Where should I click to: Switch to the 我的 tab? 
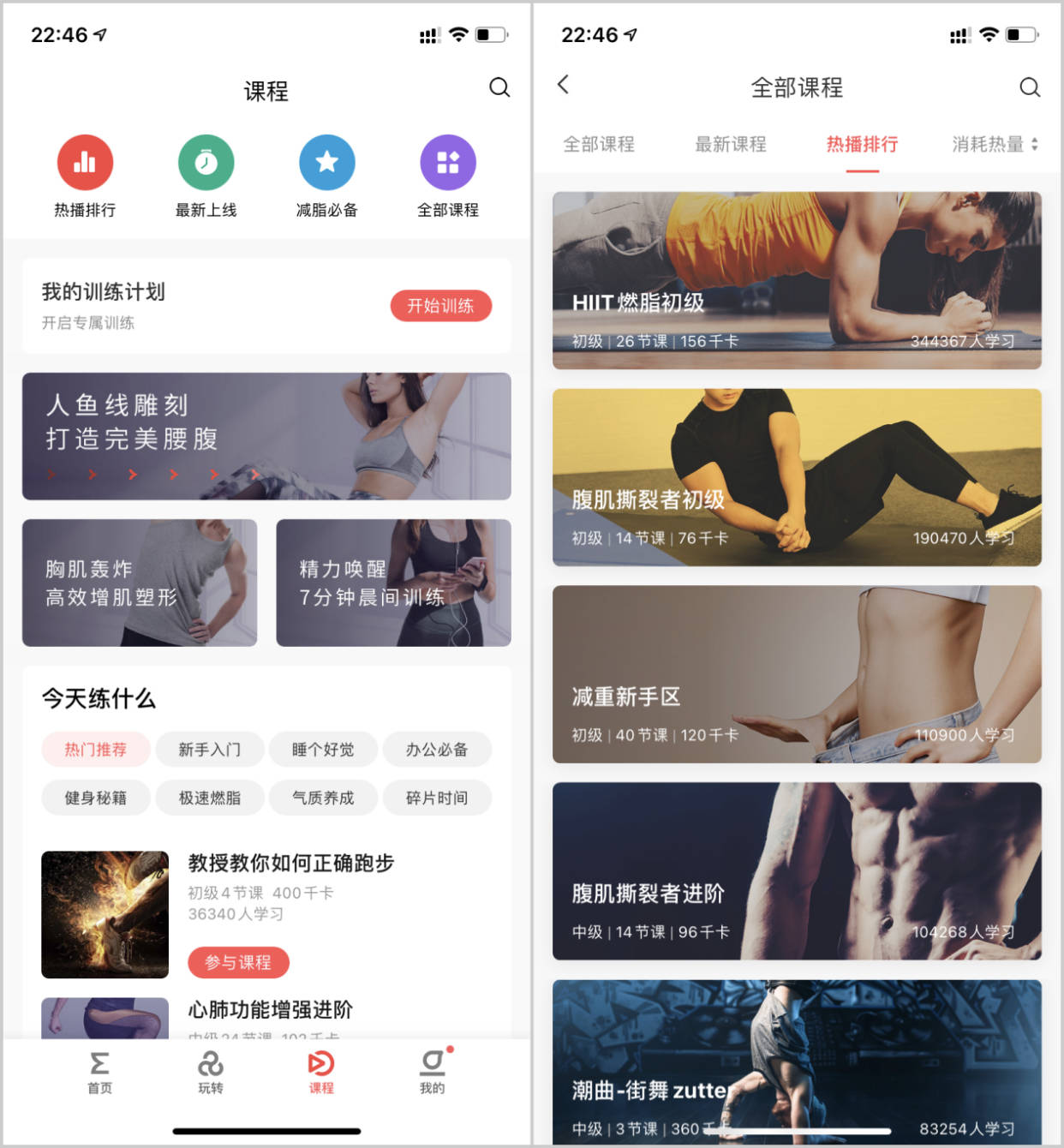[432, 1072]
